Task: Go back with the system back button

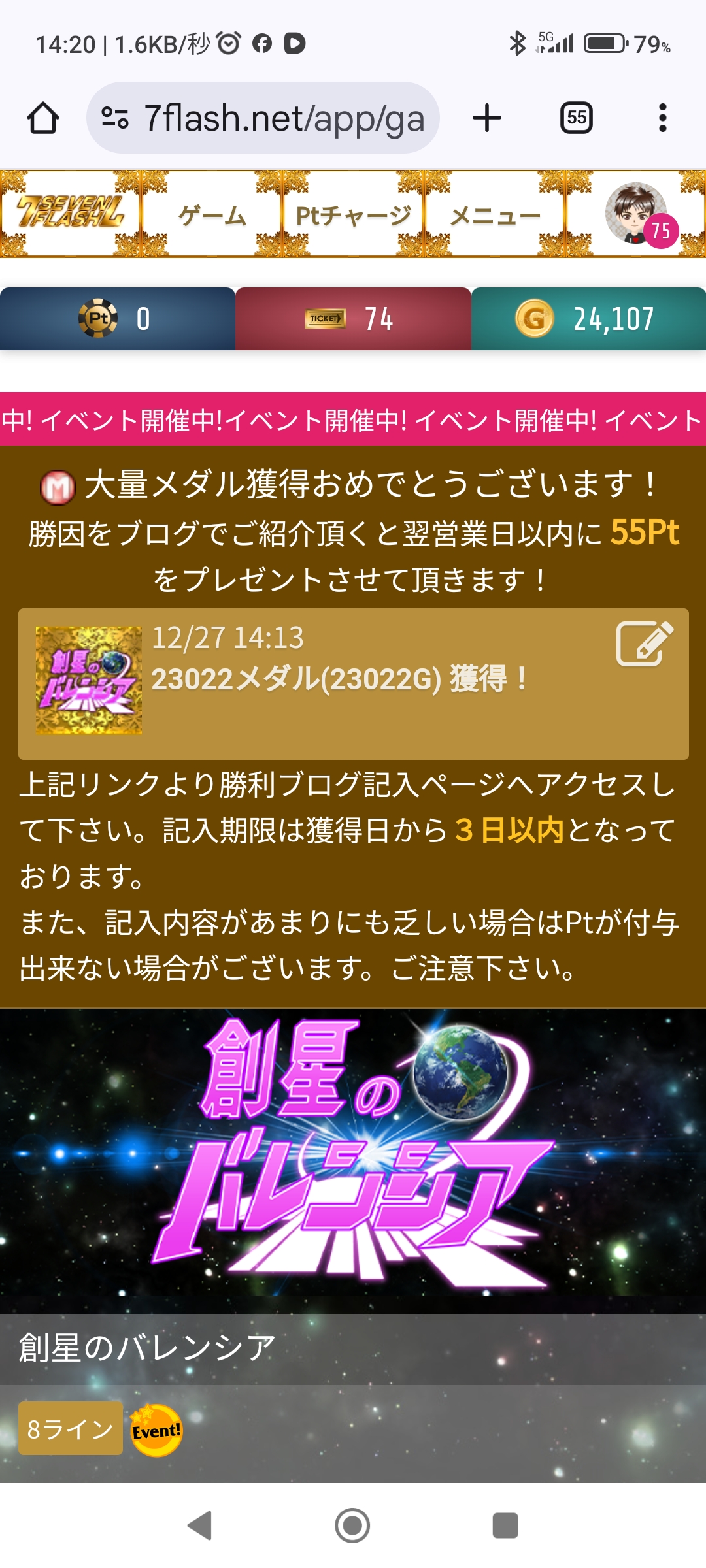Action: [200, 1525]
